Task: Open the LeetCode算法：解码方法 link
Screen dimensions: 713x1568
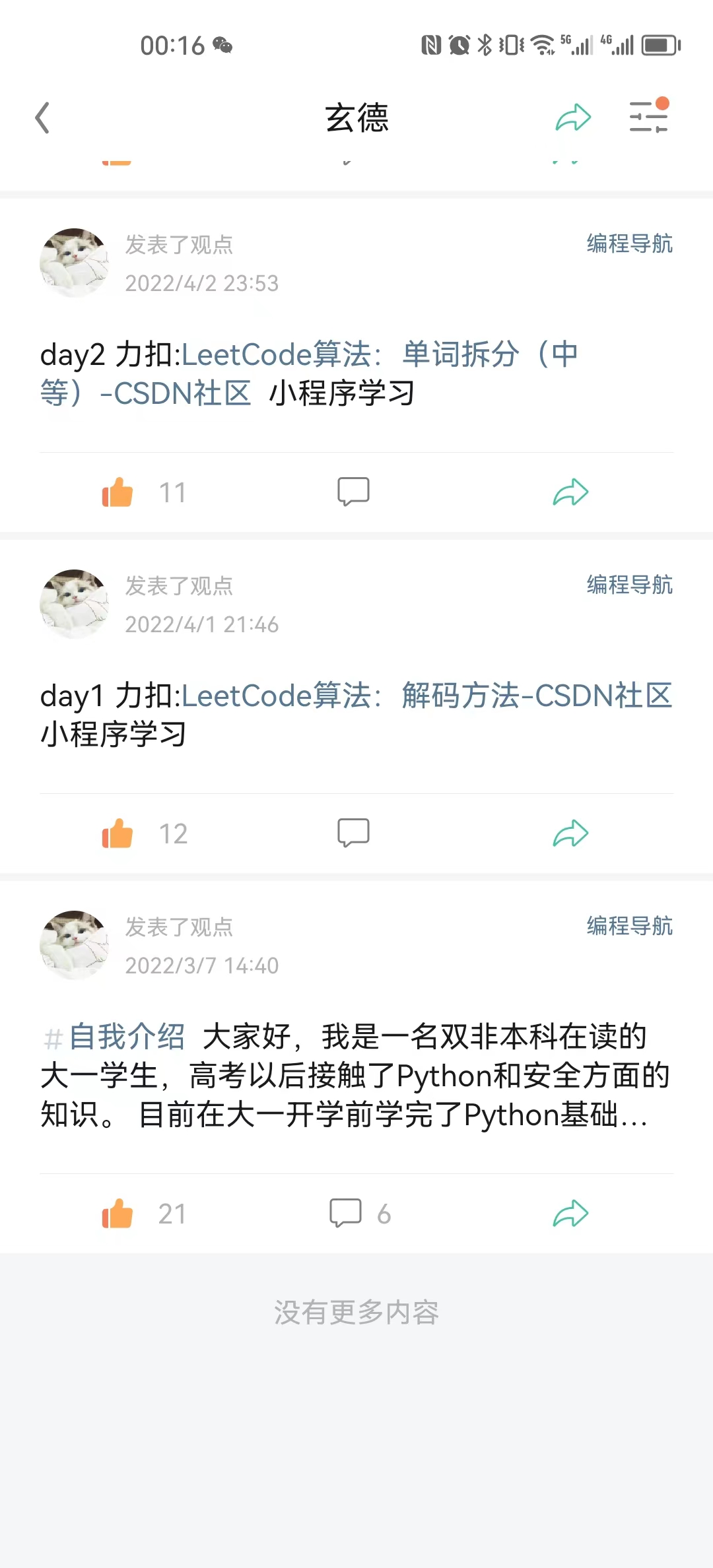Action: [426, 696]
